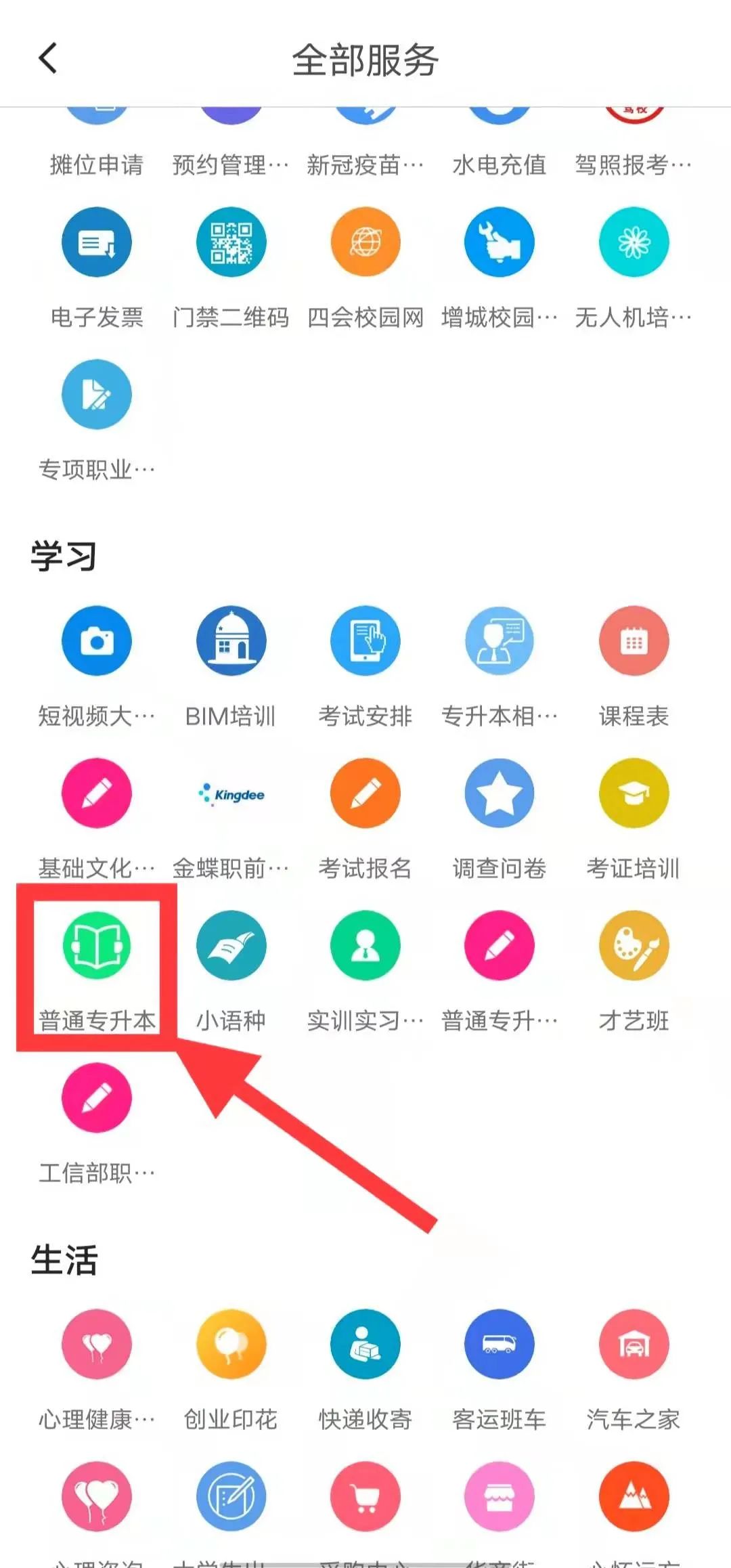Open 考试报名 registration
Screen dimensions: 731x1568
click(365, 793)
